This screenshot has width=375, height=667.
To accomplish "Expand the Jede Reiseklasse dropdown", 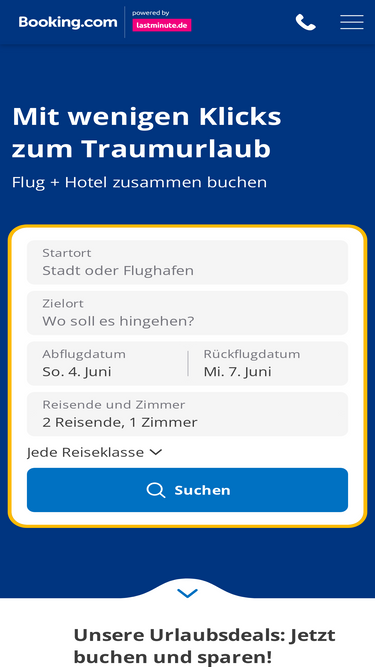I will (x=94, y=452).
